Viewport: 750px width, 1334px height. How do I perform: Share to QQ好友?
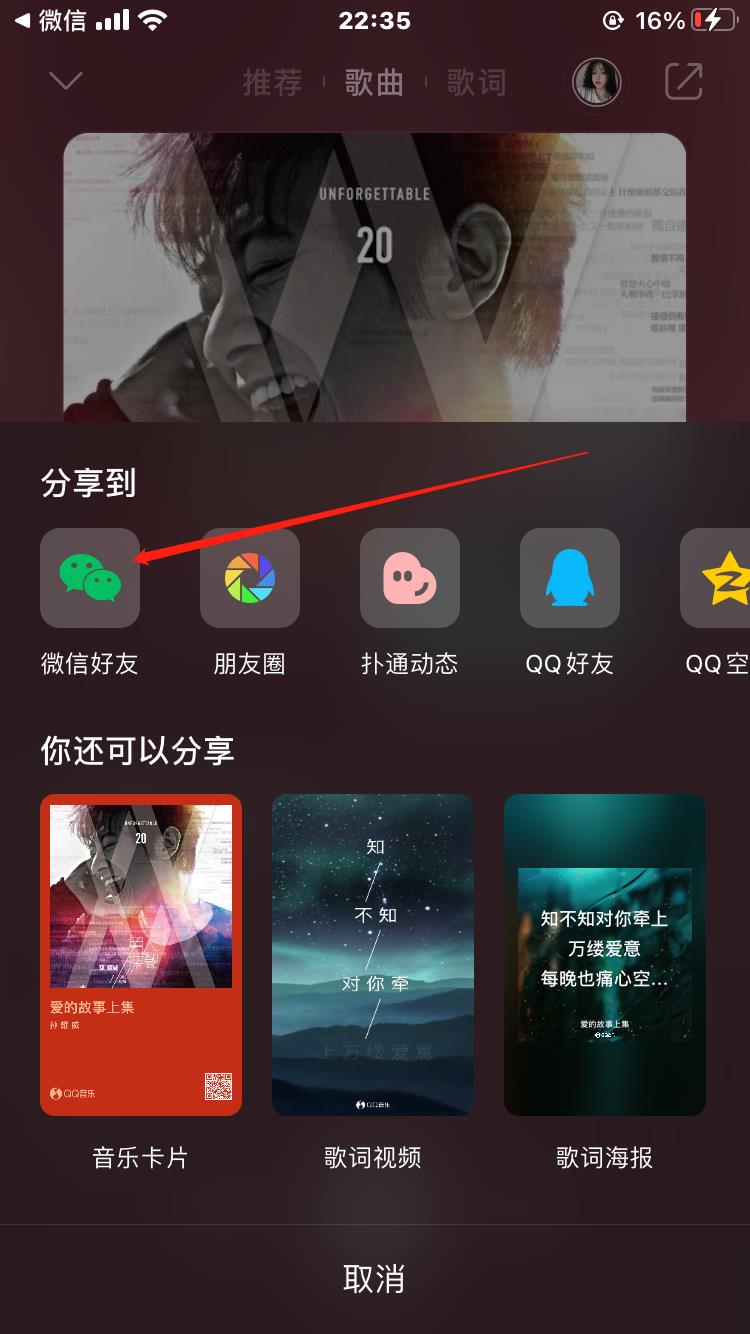click(570, 578)
